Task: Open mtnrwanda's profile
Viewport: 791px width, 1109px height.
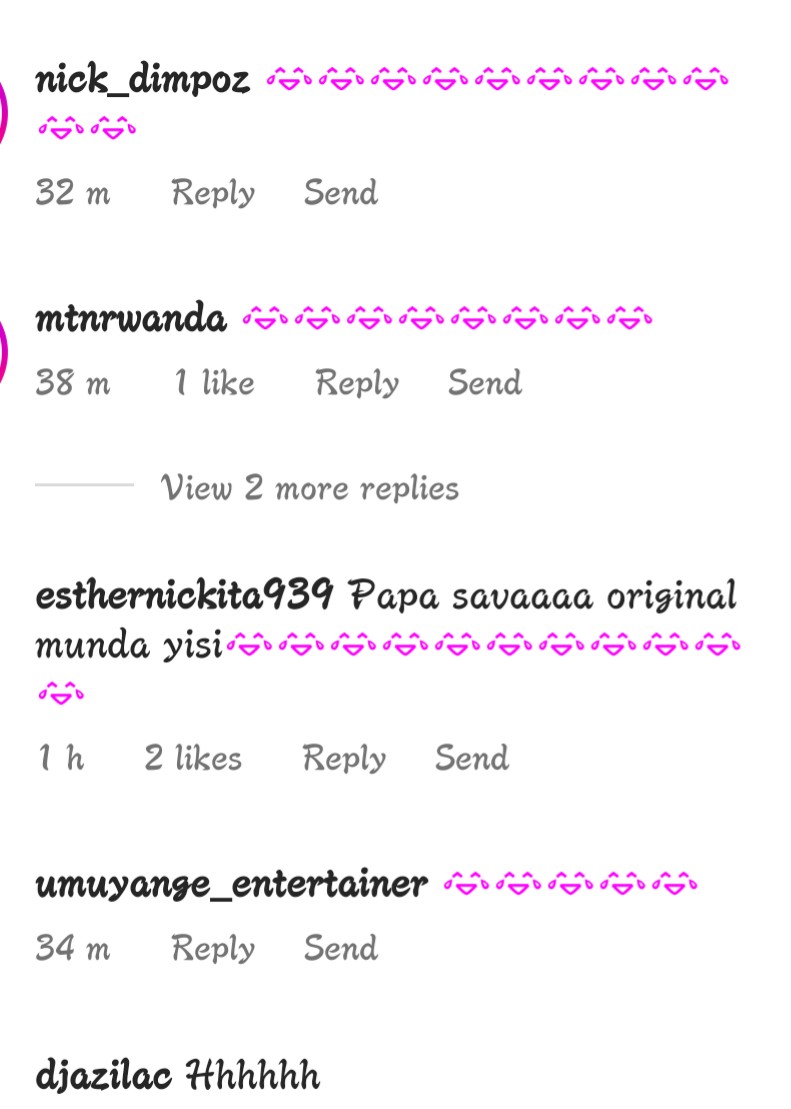Action: coord(130,319)
